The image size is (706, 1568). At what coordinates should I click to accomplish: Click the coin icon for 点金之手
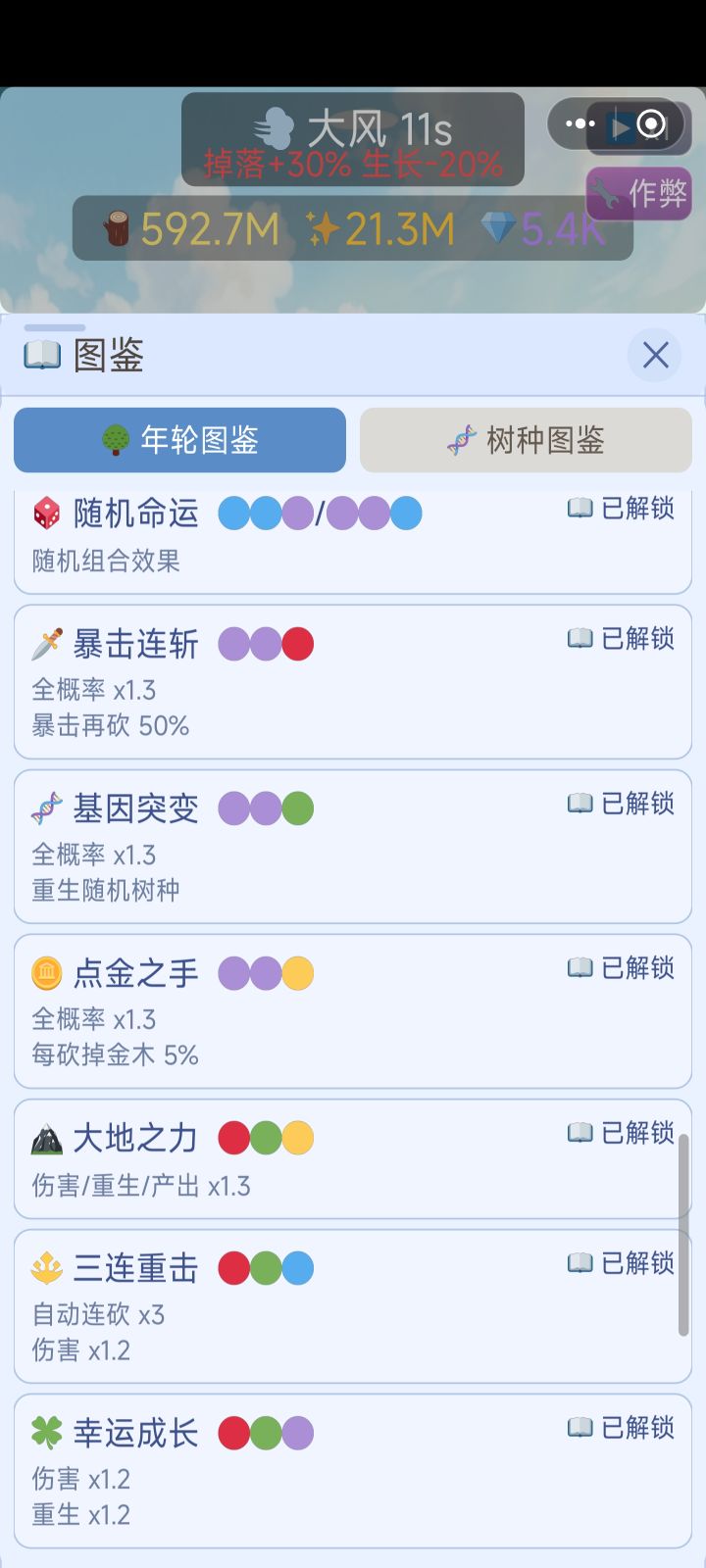click(x=44, y=972)
